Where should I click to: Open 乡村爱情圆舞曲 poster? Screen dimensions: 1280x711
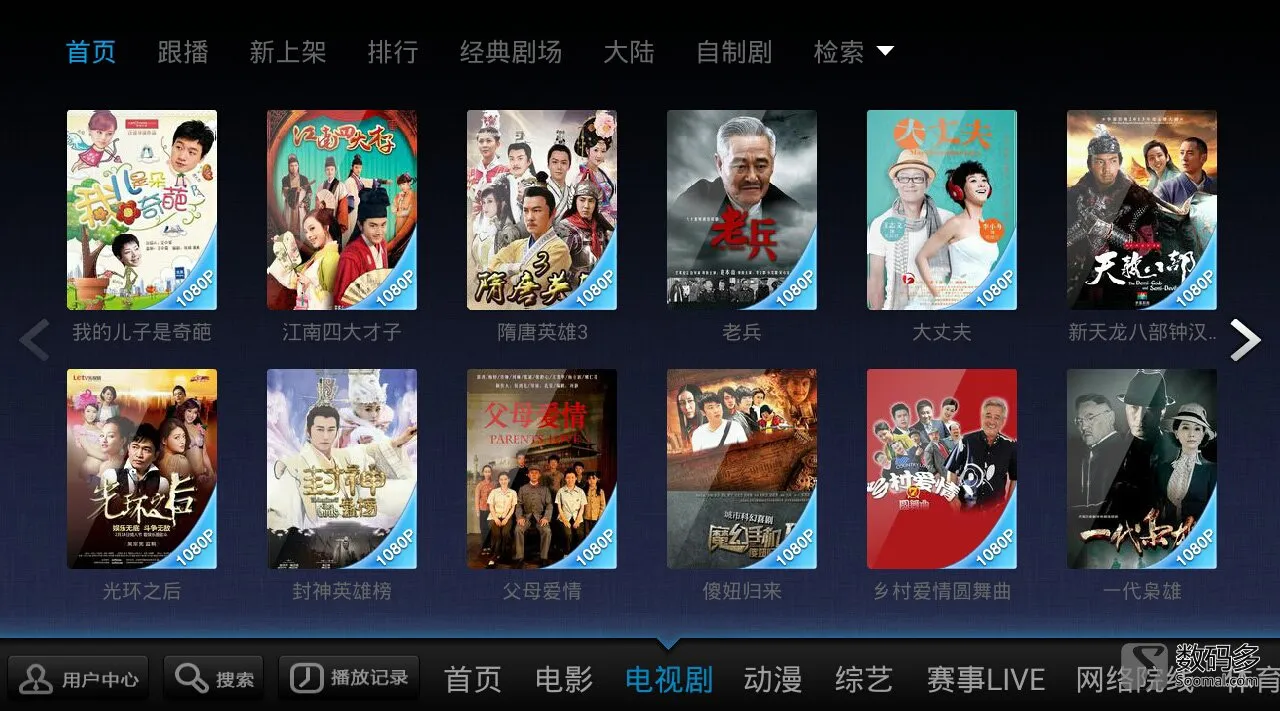pyautogui.click(x=942, y=469)
